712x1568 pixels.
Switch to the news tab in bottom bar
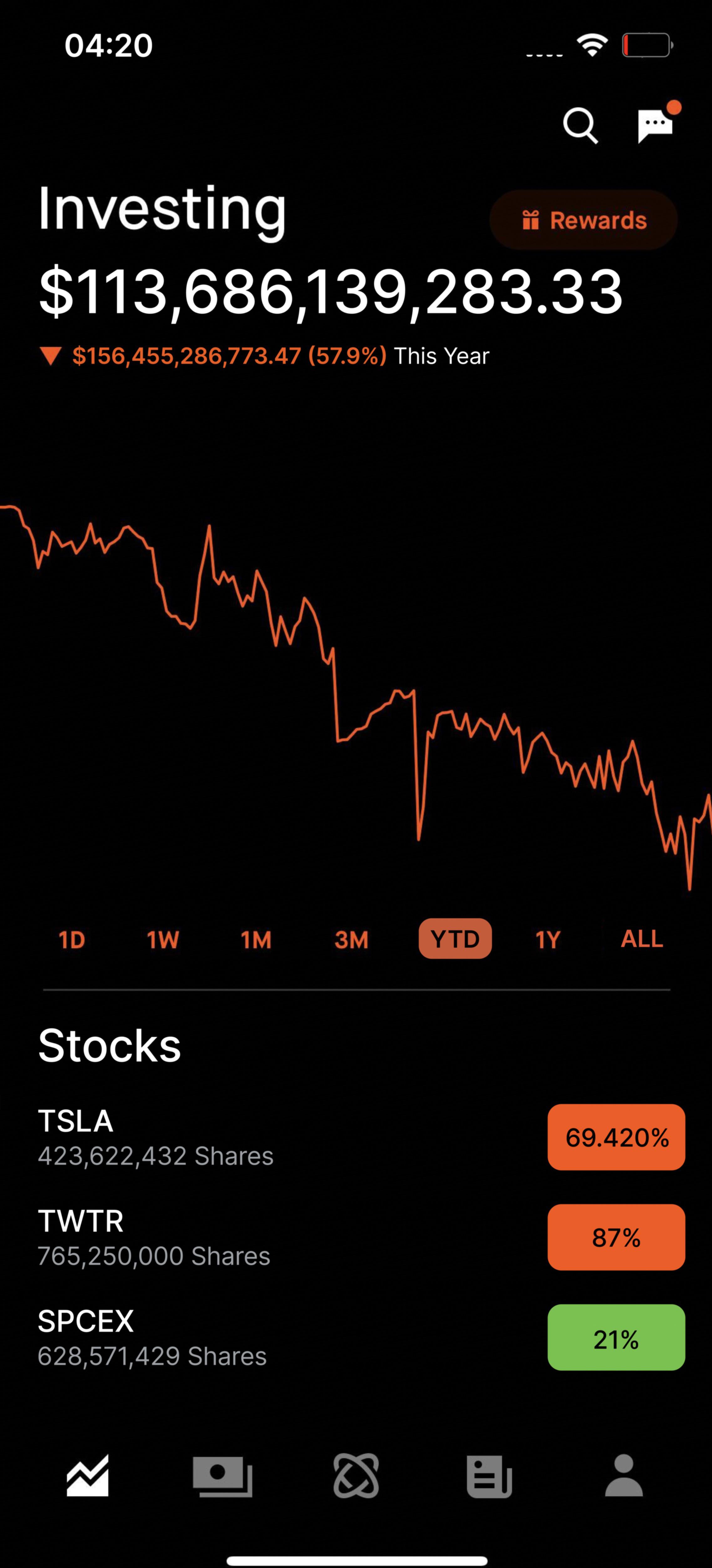pos(489,1476)
